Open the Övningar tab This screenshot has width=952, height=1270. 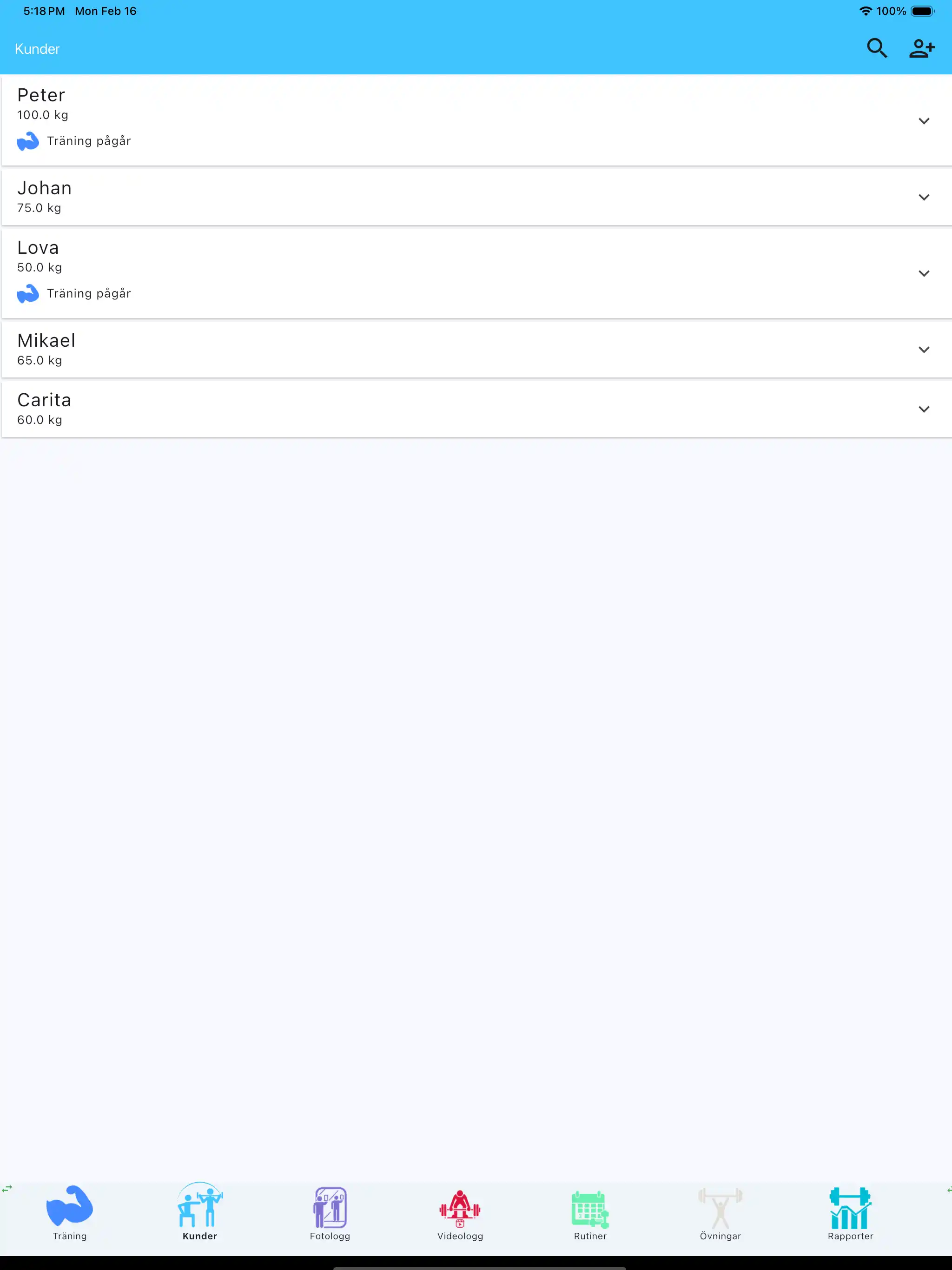[720, 1212]
